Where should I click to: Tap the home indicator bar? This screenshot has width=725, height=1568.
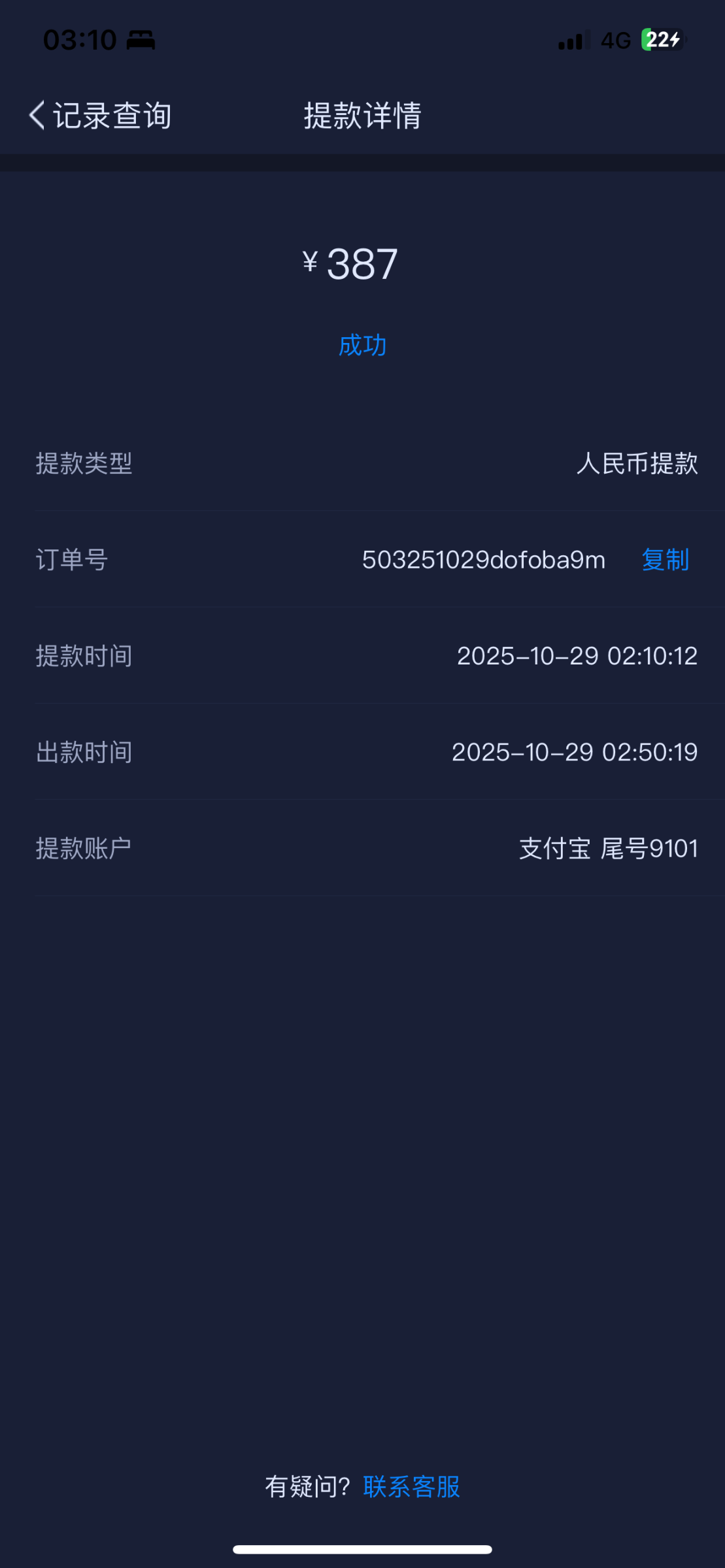pos(362,1549)
